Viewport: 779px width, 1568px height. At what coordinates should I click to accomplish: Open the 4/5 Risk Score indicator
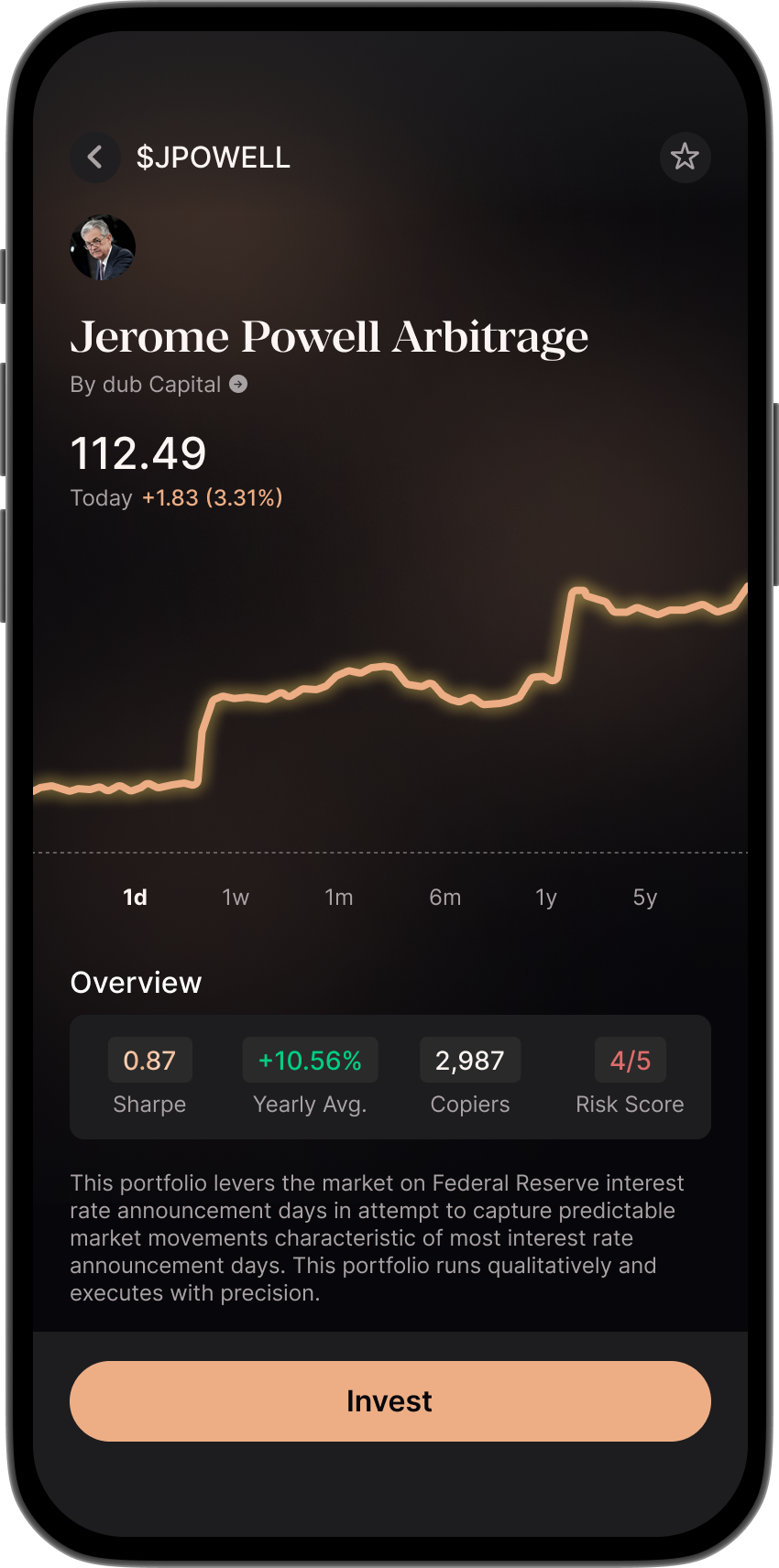click(x=630, y=1060)
